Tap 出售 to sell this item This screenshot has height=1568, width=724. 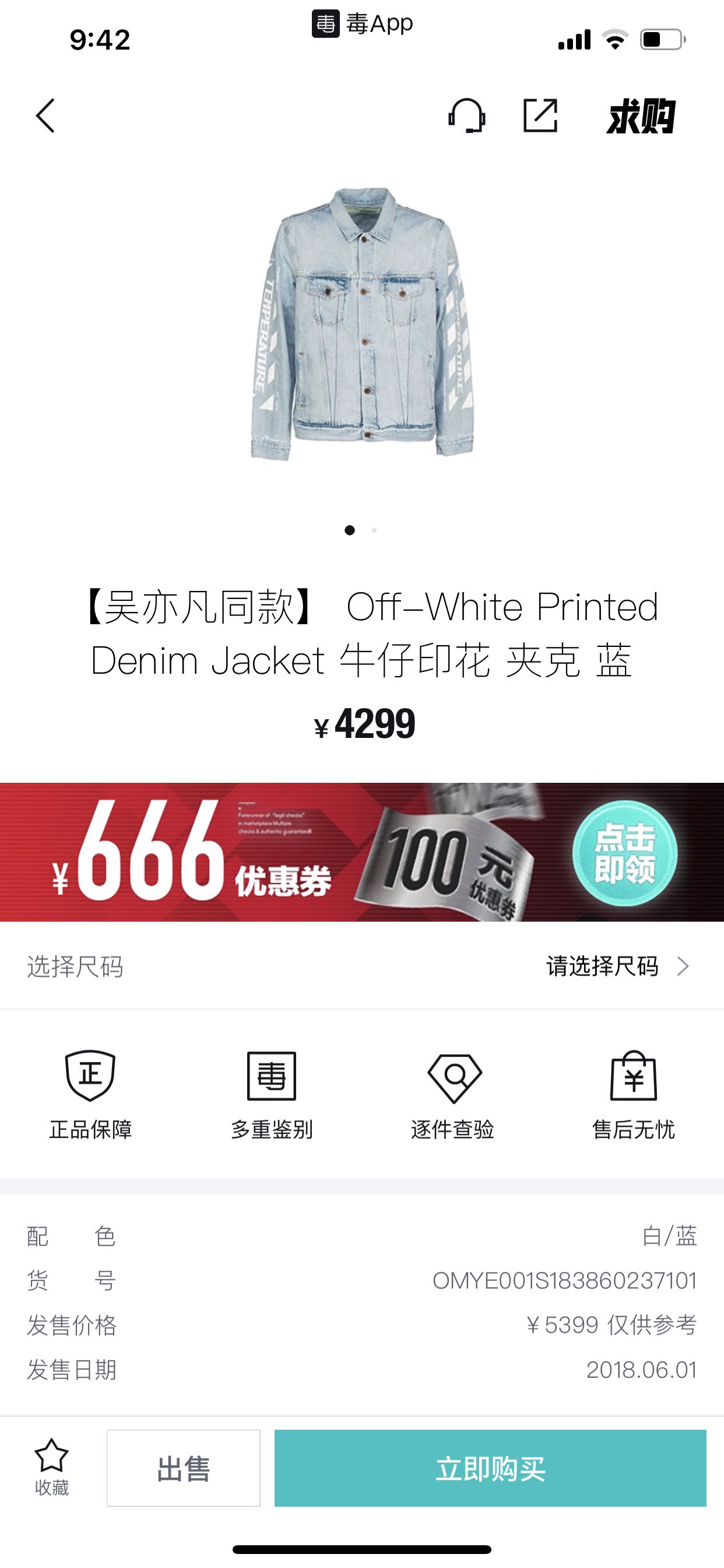(x=183, y=1468)
